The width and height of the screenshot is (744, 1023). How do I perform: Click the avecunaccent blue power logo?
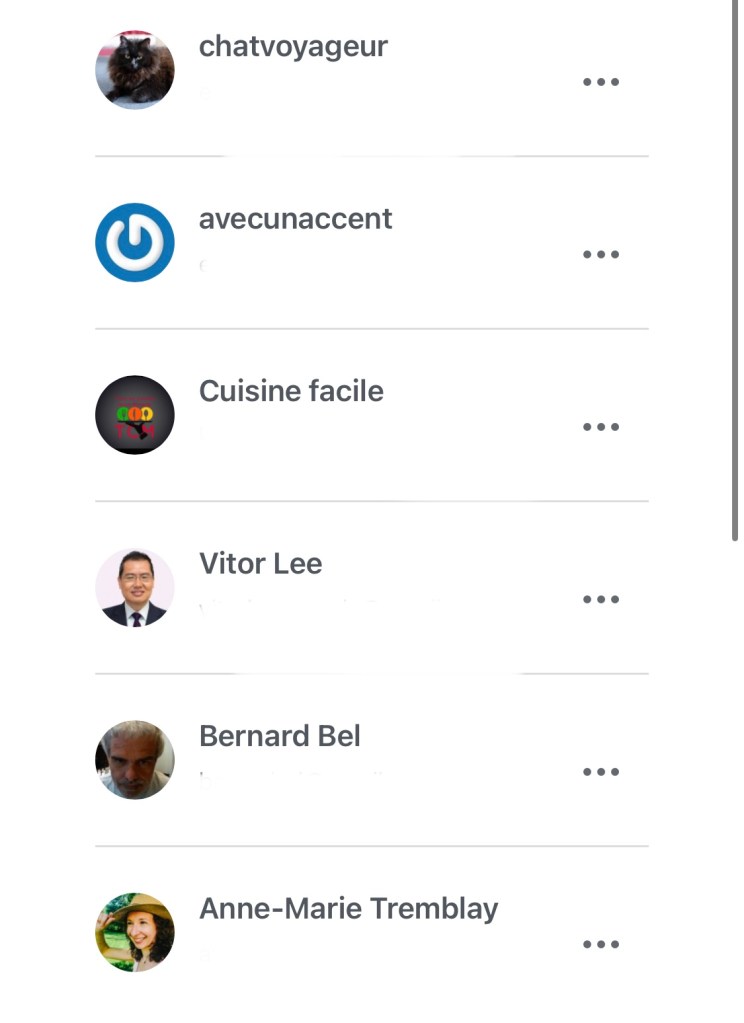134,241
